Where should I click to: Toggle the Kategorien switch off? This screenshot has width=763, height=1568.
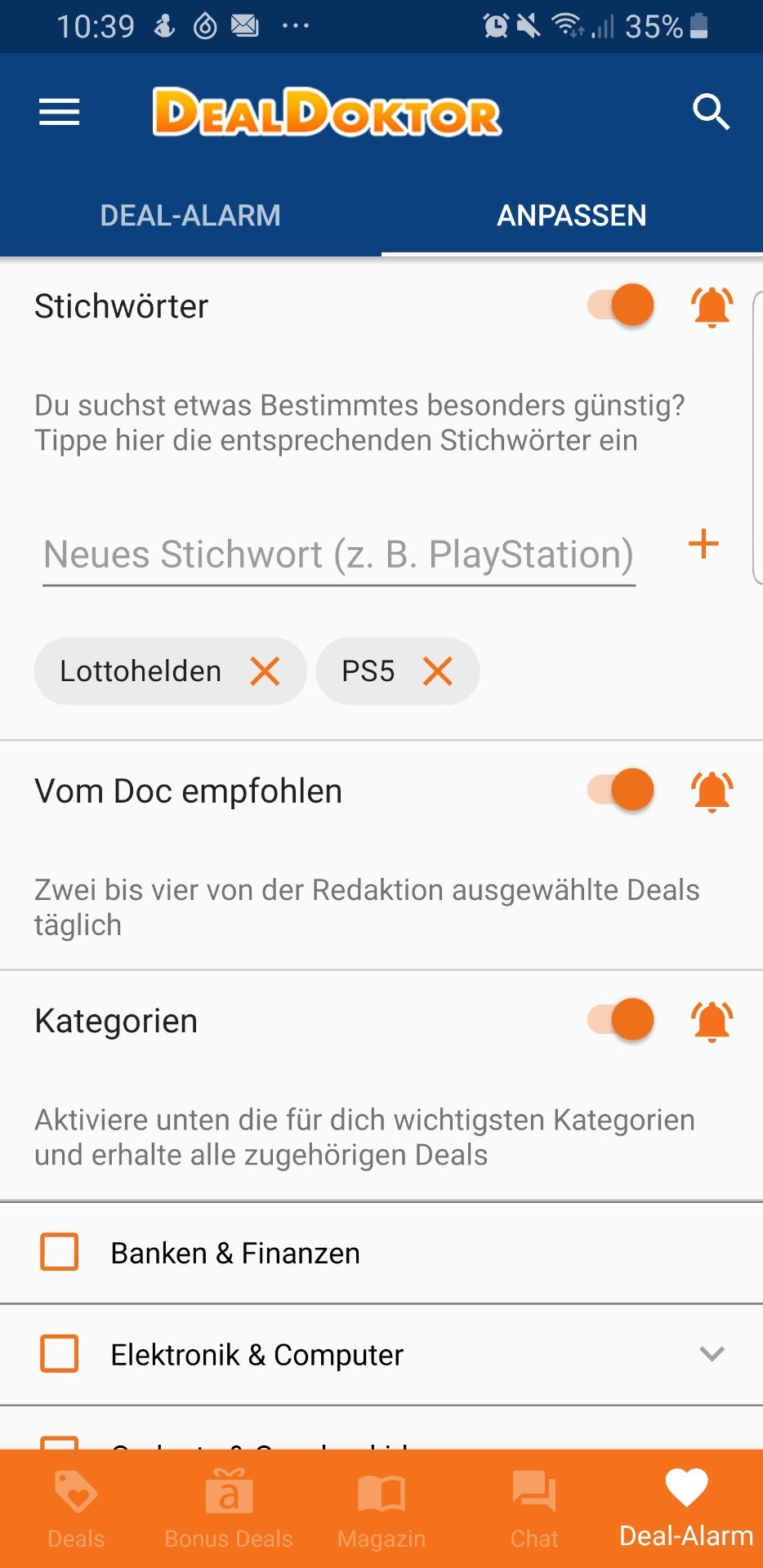621,1020
